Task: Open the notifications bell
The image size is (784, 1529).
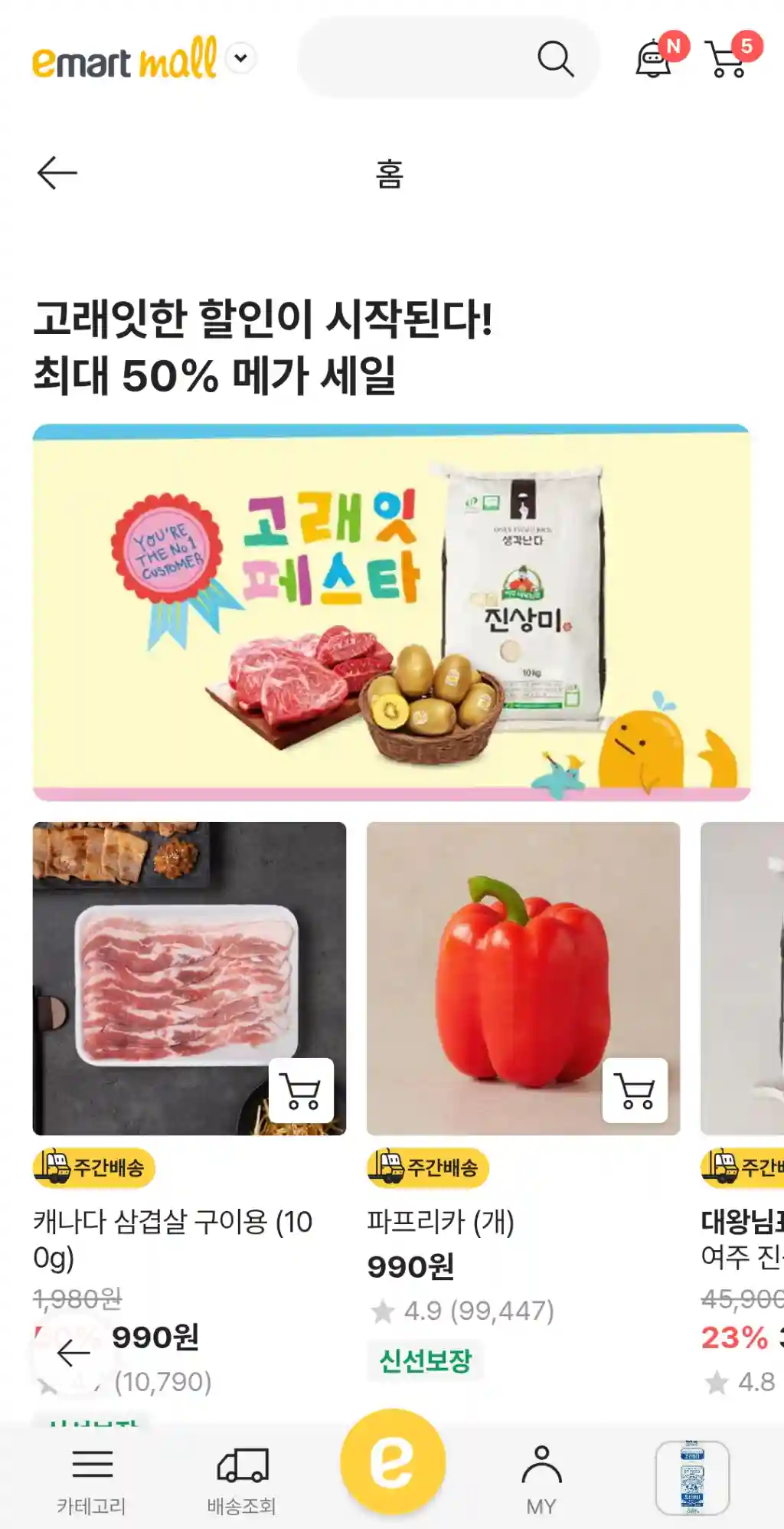Action: tap(654, 58)
